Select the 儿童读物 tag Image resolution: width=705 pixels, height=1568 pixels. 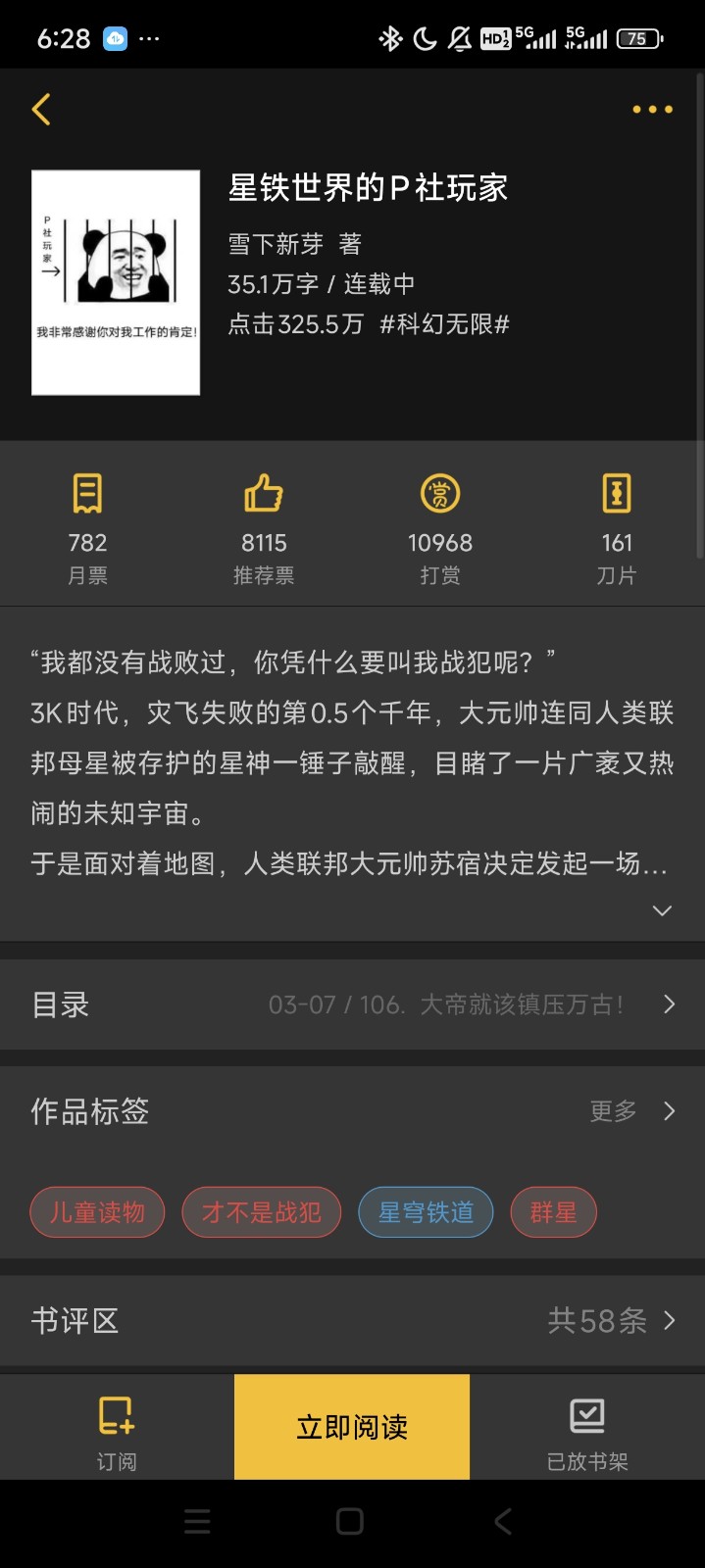[97, 1212]
